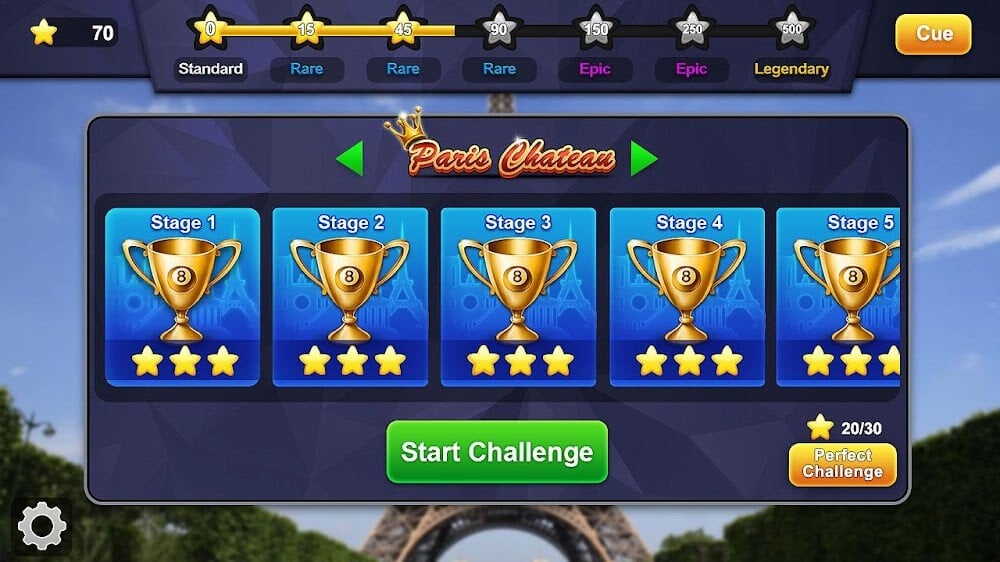Open the Cue menu
Image resolution: width=1000 pixels, height=562 pixels.
tap(932, 34)
